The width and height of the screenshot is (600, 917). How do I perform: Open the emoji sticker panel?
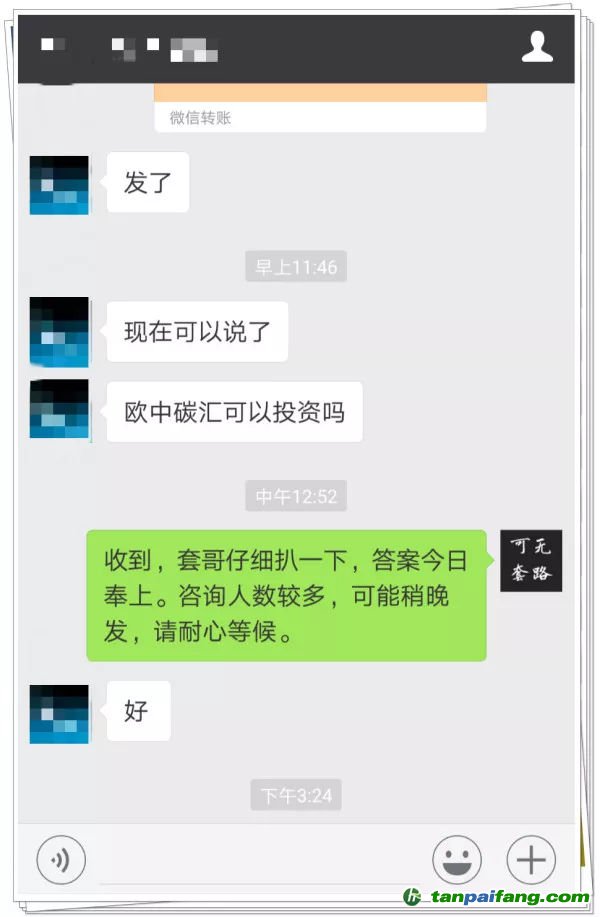coord(457,859)
